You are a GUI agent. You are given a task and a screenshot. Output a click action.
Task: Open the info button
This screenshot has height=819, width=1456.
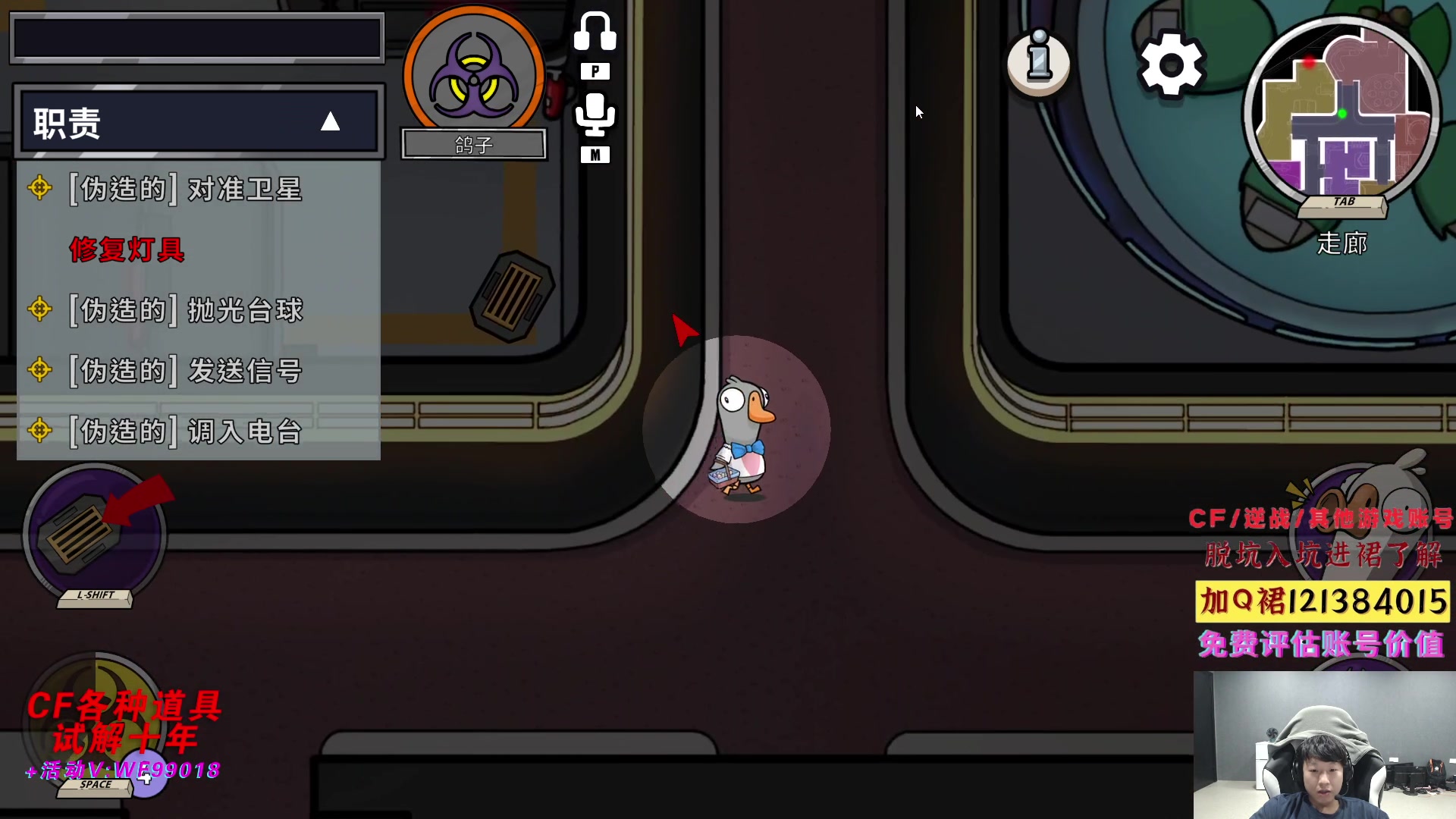tap(1038, 62)
